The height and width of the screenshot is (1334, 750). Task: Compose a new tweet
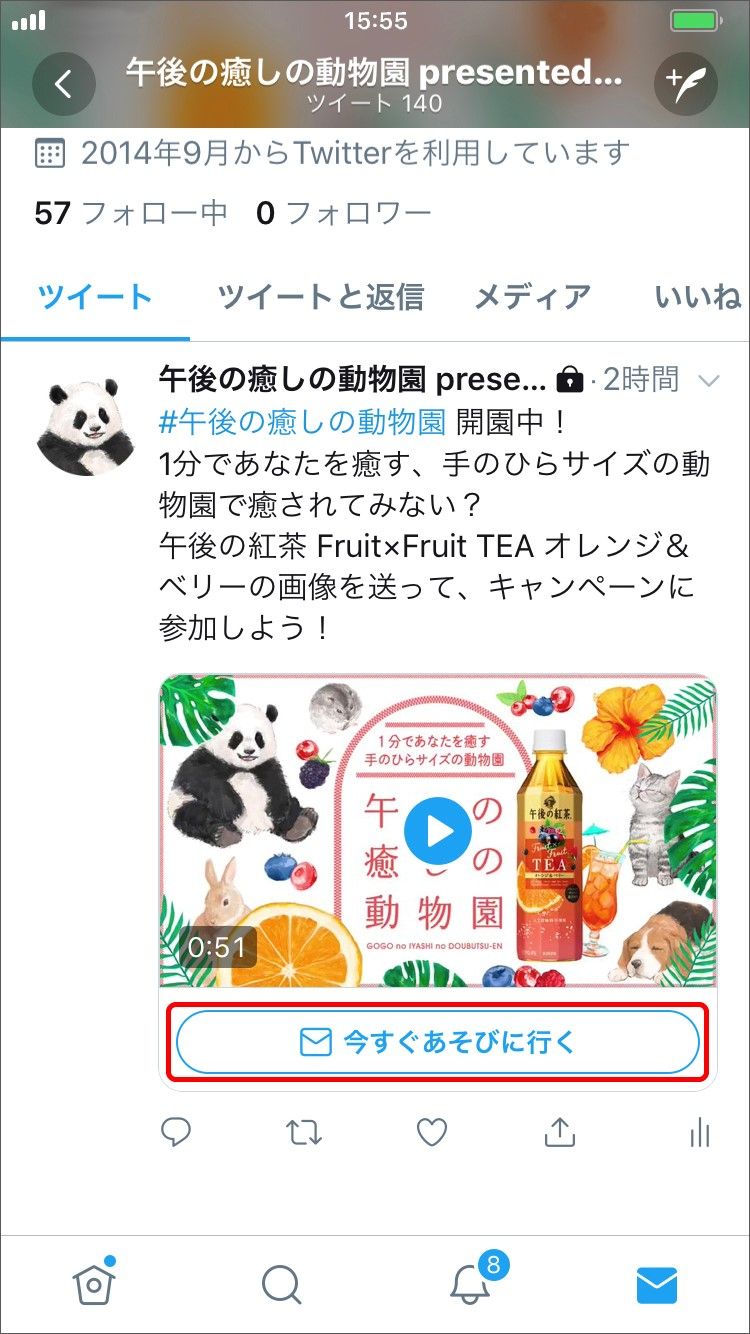(686, 85)
